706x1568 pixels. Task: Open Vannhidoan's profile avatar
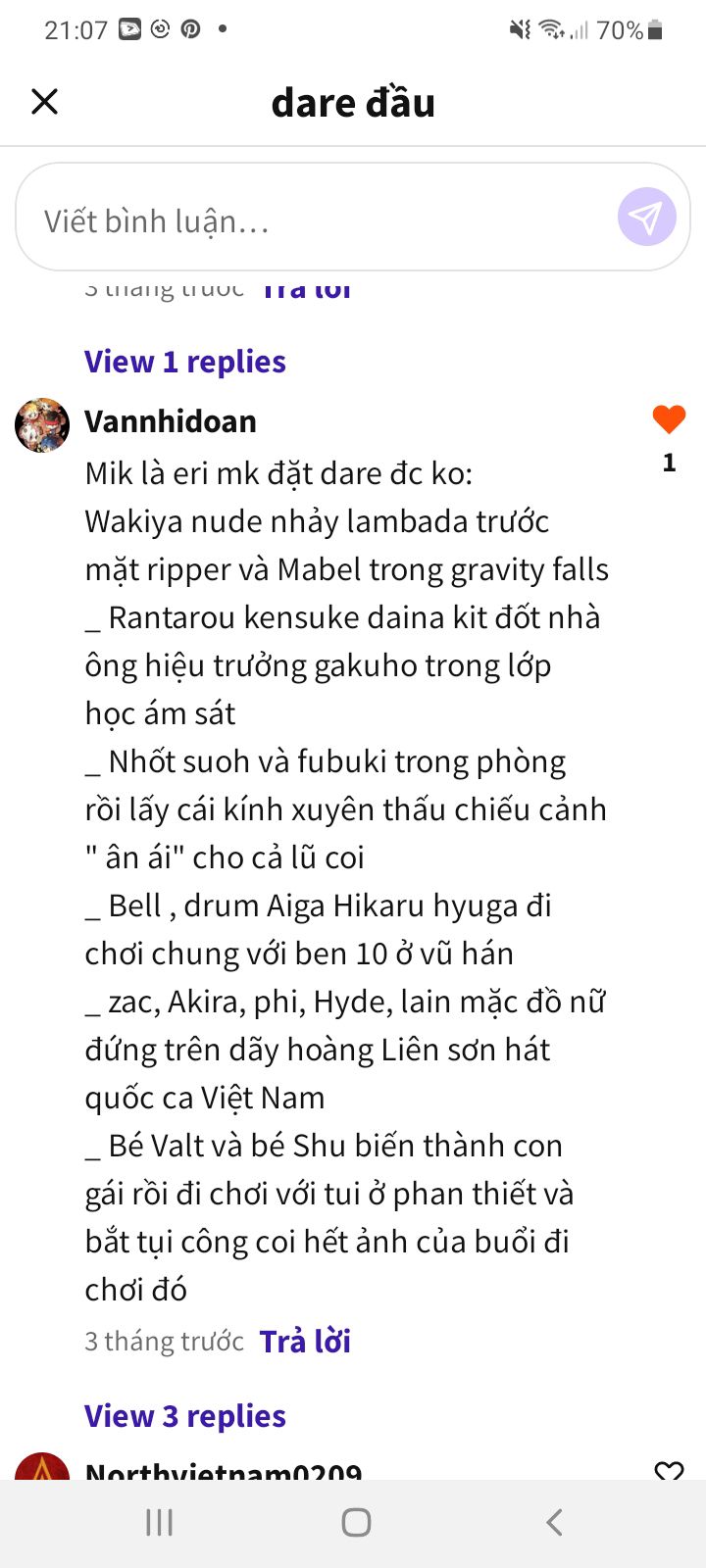[42, 425]
